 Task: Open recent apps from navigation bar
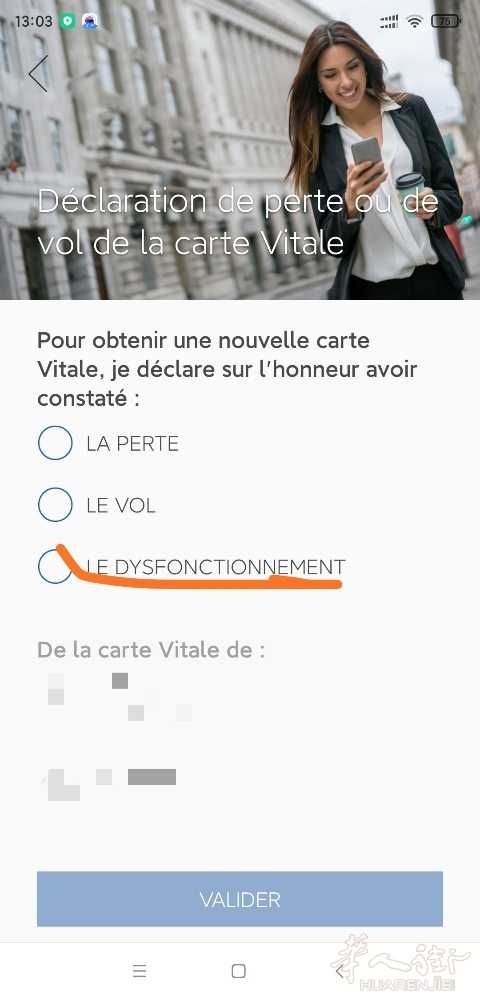(140, 971)
